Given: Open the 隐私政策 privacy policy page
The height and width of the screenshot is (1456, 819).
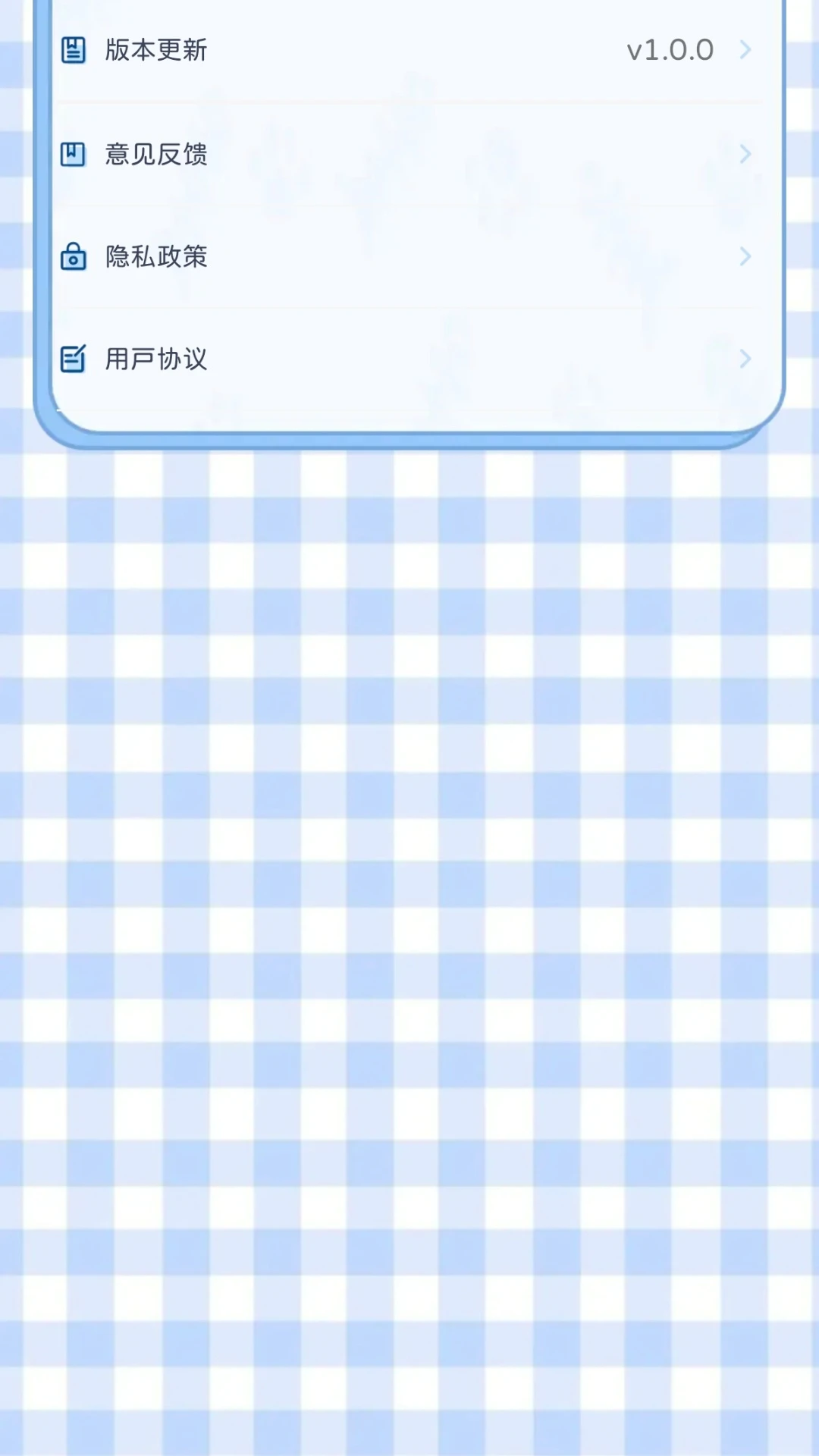Looking at the screenshot, I should click(x=409, y=257).
